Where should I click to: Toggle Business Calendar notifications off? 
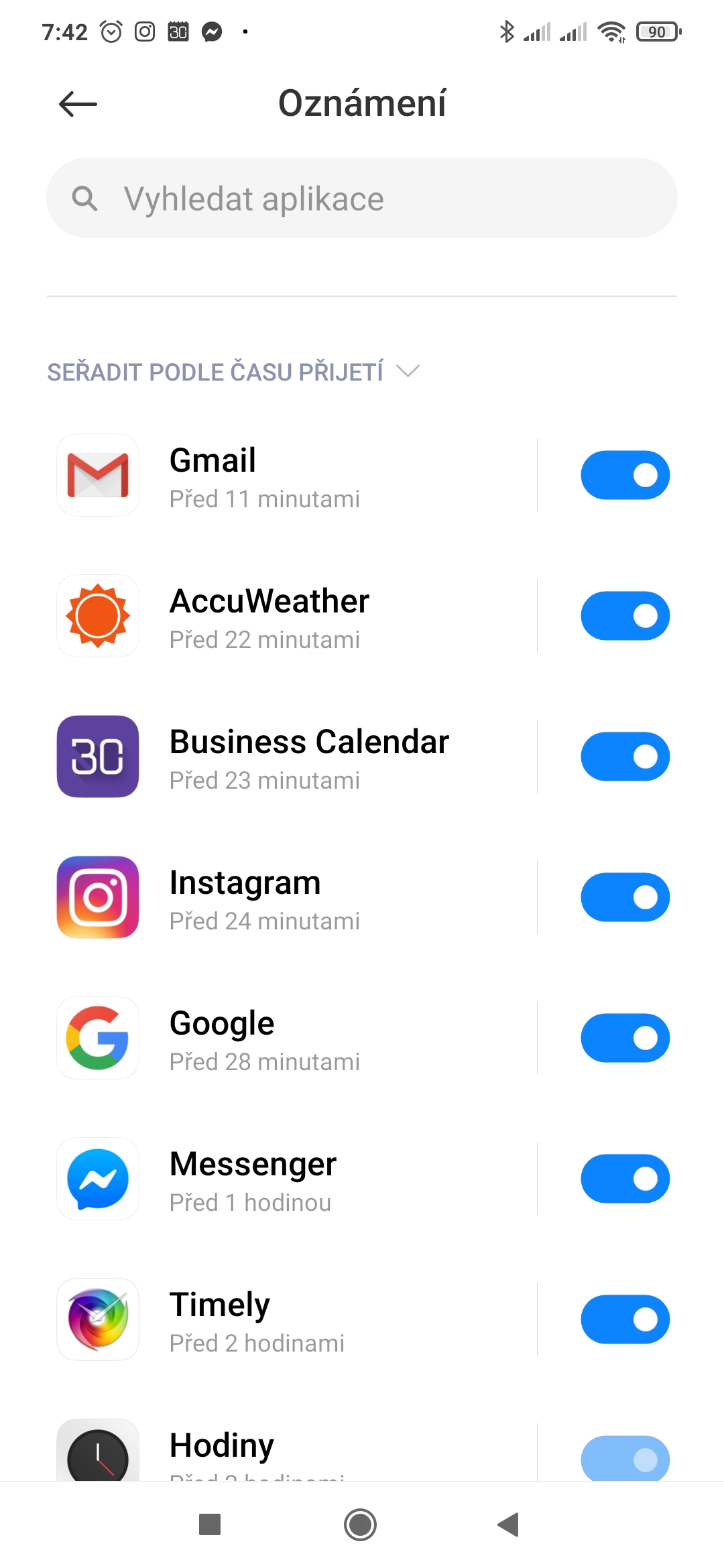click(625, 757)
